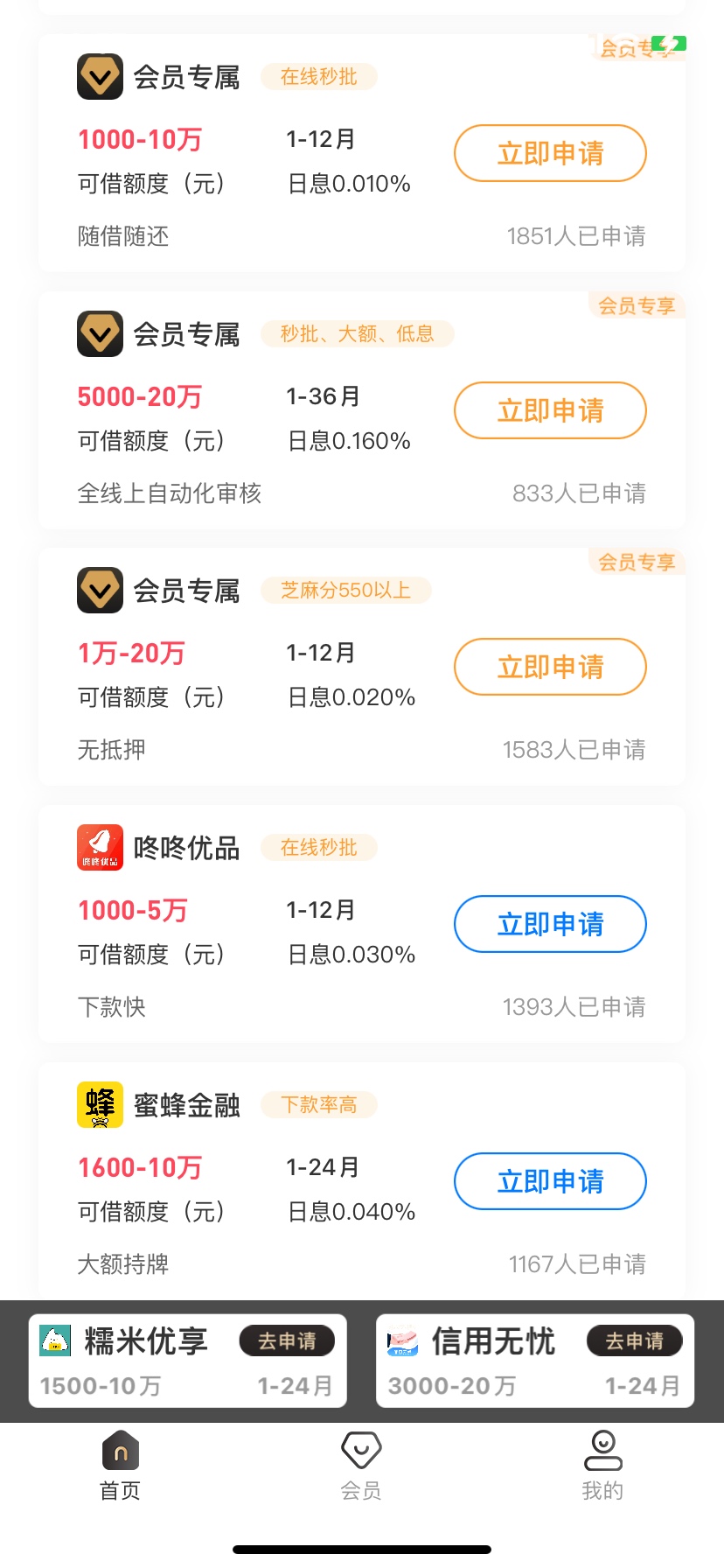Apply for 咚咚优品 loan
The image size is (724, 1568).
click(550, 924)
